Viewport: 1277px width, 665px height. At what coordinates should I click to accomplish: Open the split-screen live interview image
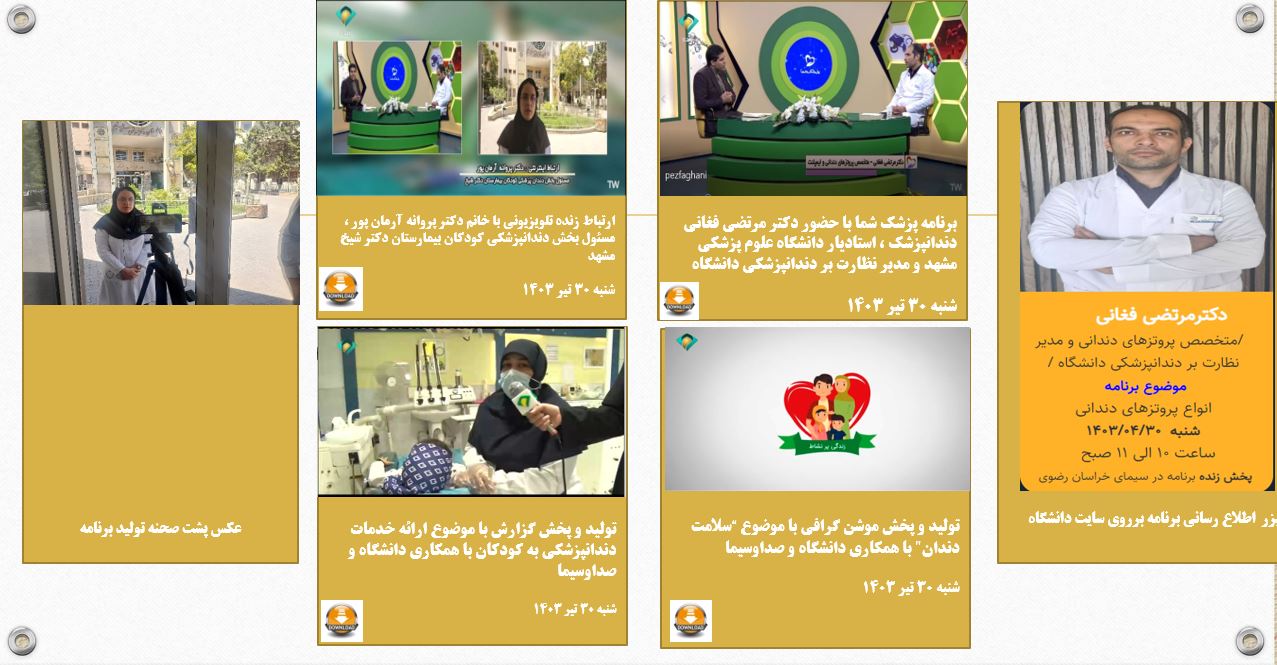[x=471, y=98]
